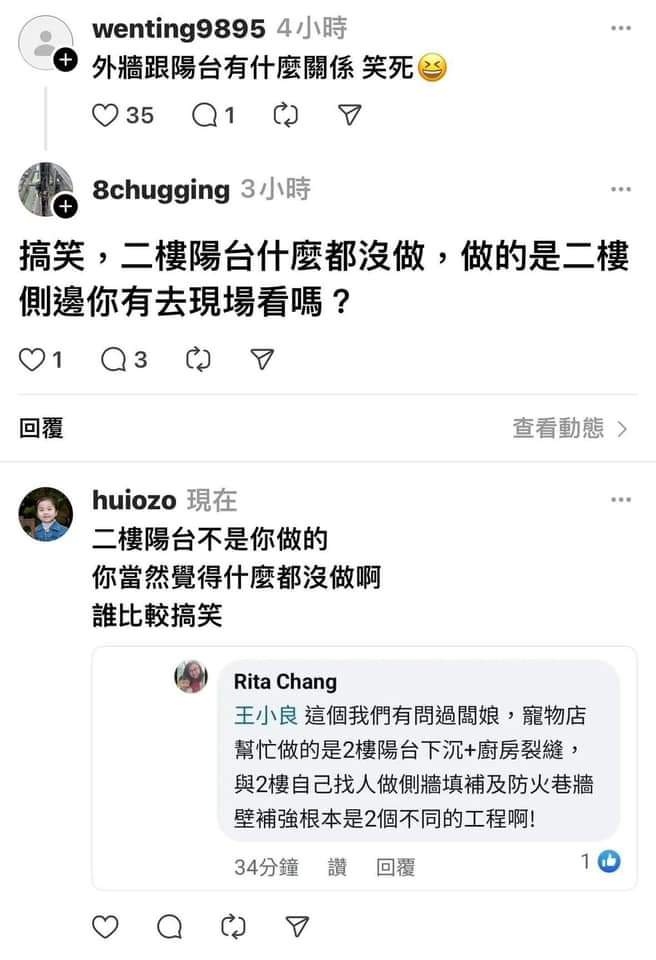Open replies on wenting9895's comment
Image resolution: width=656 pixels, height=960 pixels.
tap(204, 116)
